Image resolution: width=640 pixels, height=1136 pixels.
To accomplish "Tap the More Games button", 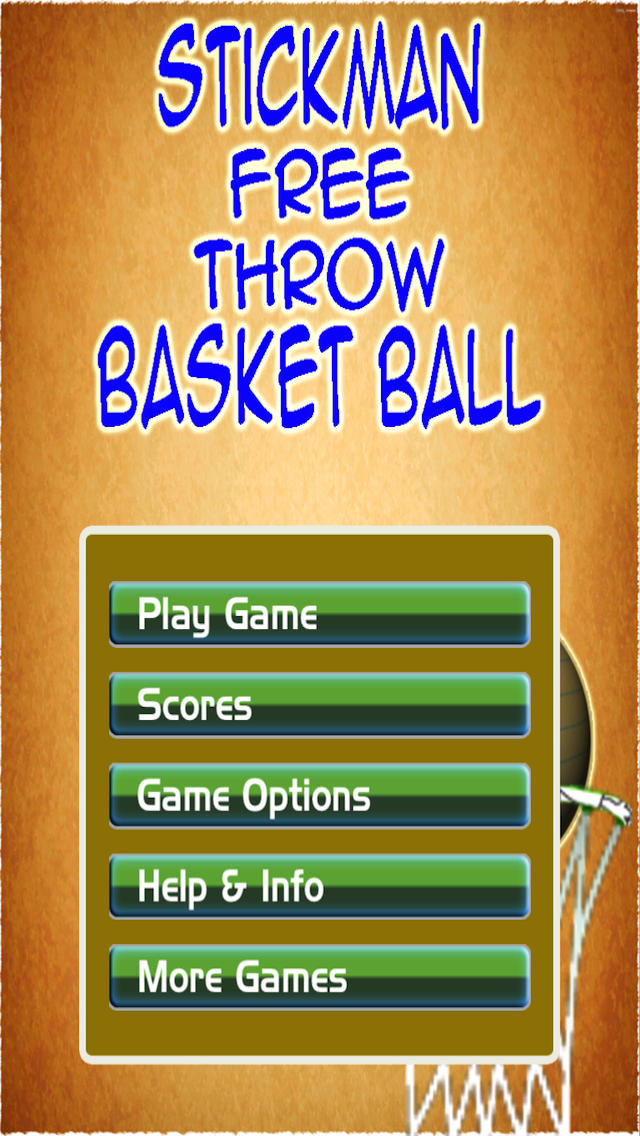I will tap(319, 977).
